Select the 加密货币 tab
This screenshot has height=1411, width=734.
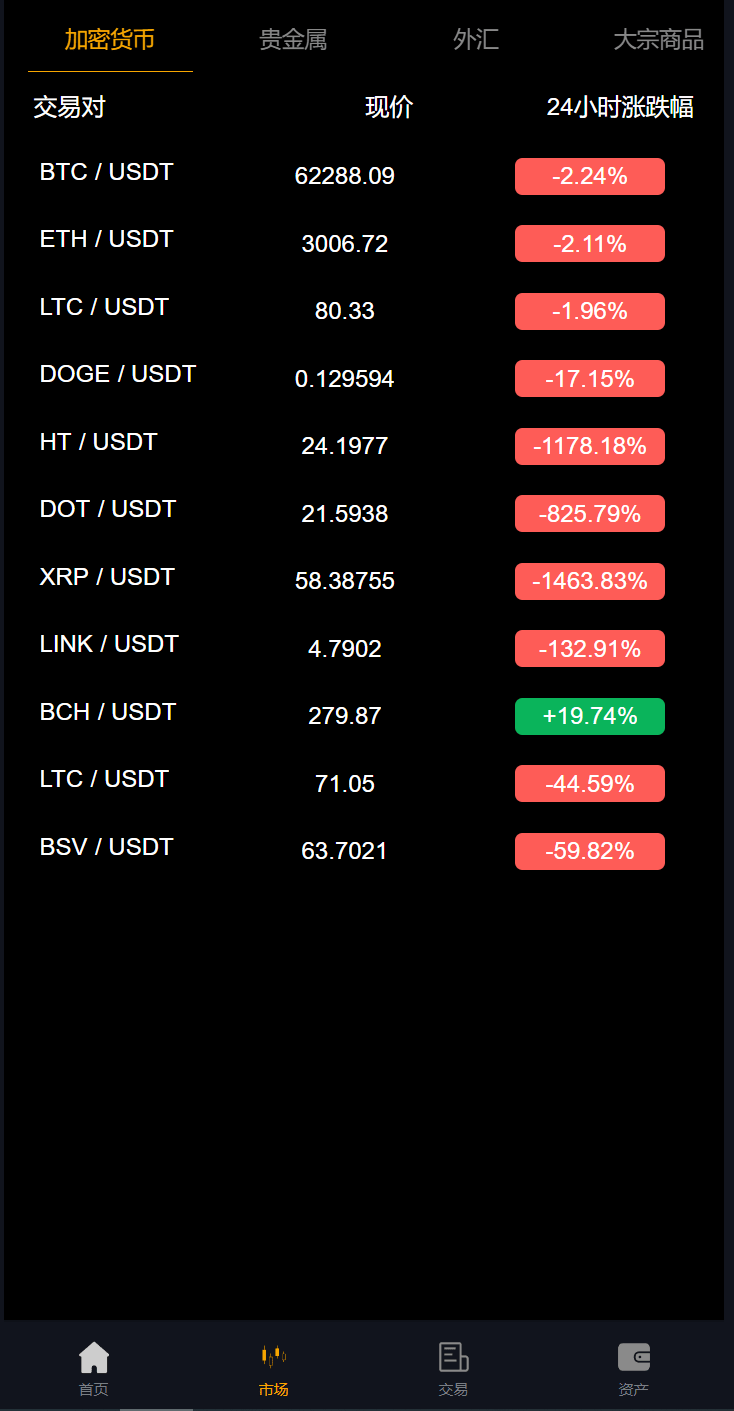[x=110, y=40]
